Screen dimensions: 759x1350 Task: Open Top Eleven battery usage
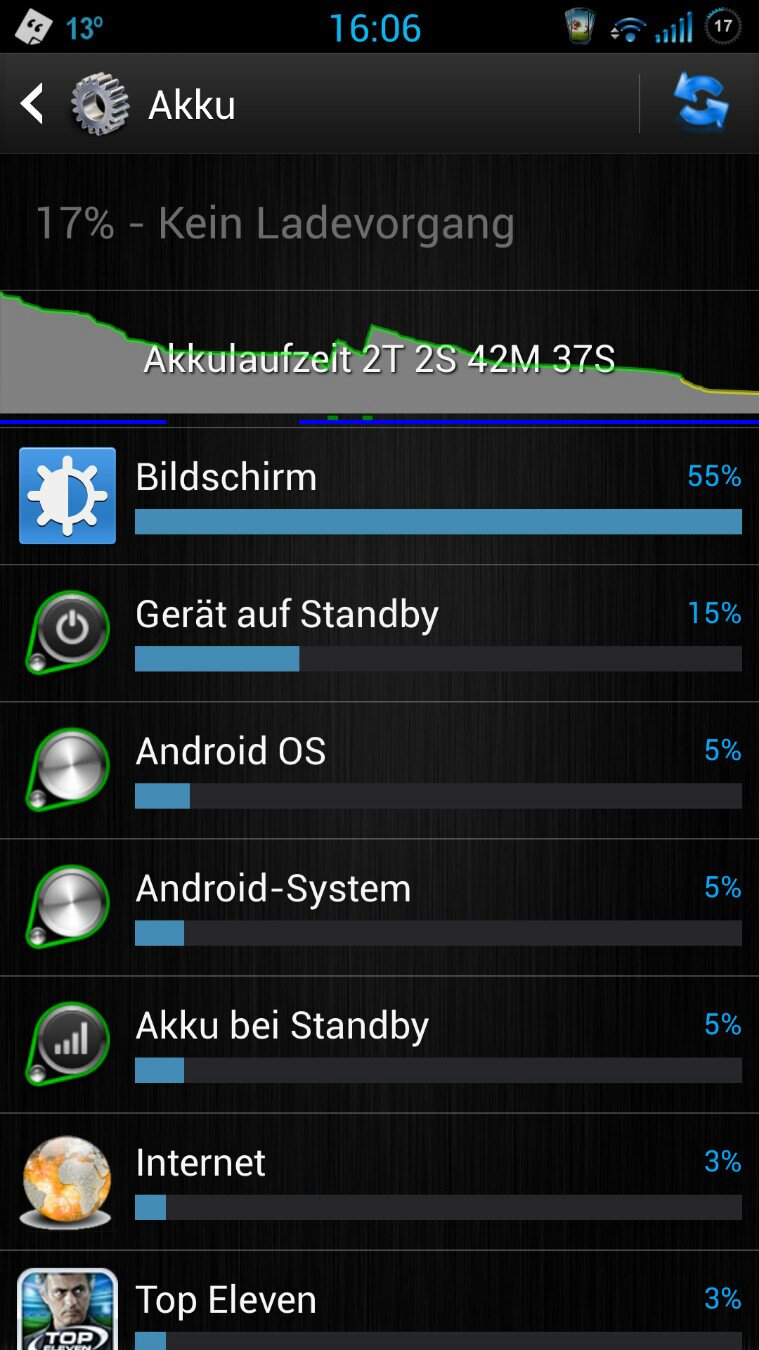(x=379, y=1301)
